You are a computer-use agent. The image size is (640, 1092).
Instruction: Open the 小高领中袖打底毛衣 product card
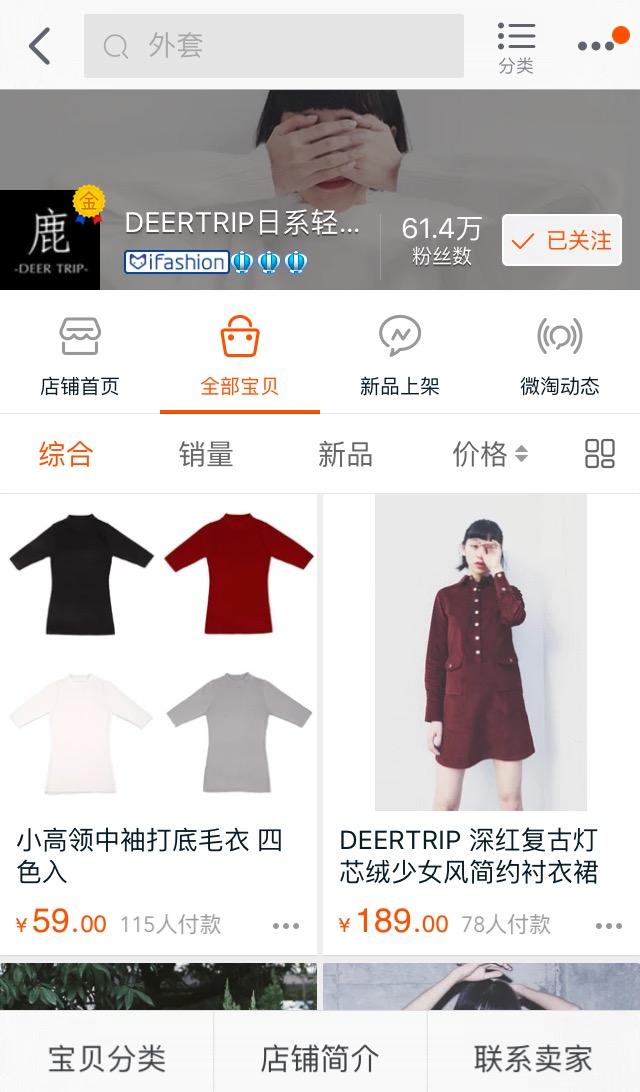pos(158,724)
